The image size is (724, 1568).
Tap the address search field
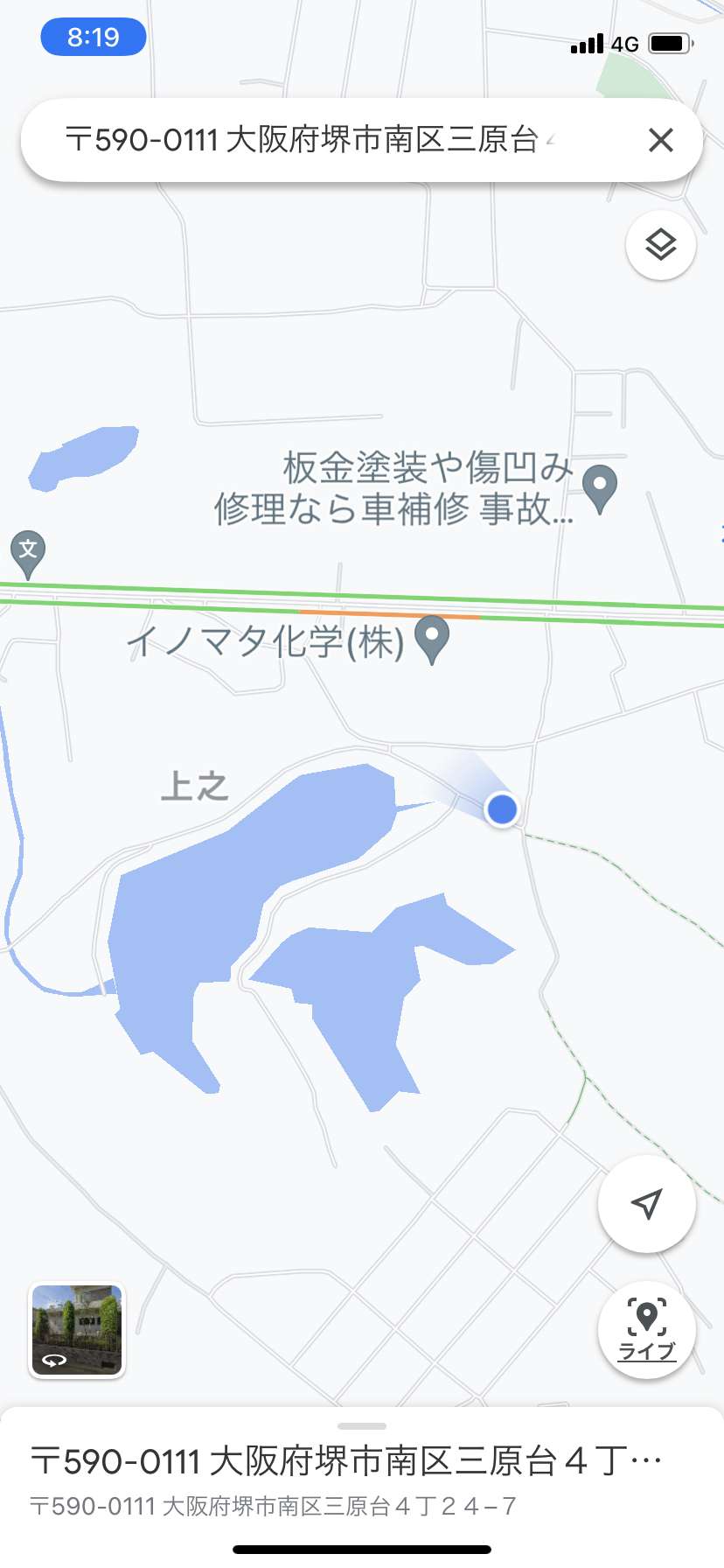(x=332, y=140)
